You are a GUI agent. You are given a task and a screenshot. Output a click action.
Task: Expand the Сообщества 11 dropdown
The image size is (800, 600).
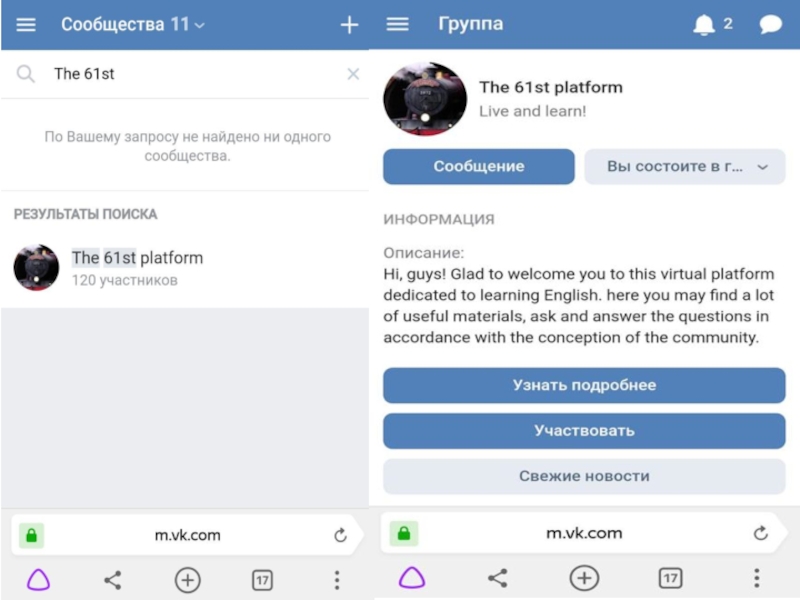click(x=133, y=25)
